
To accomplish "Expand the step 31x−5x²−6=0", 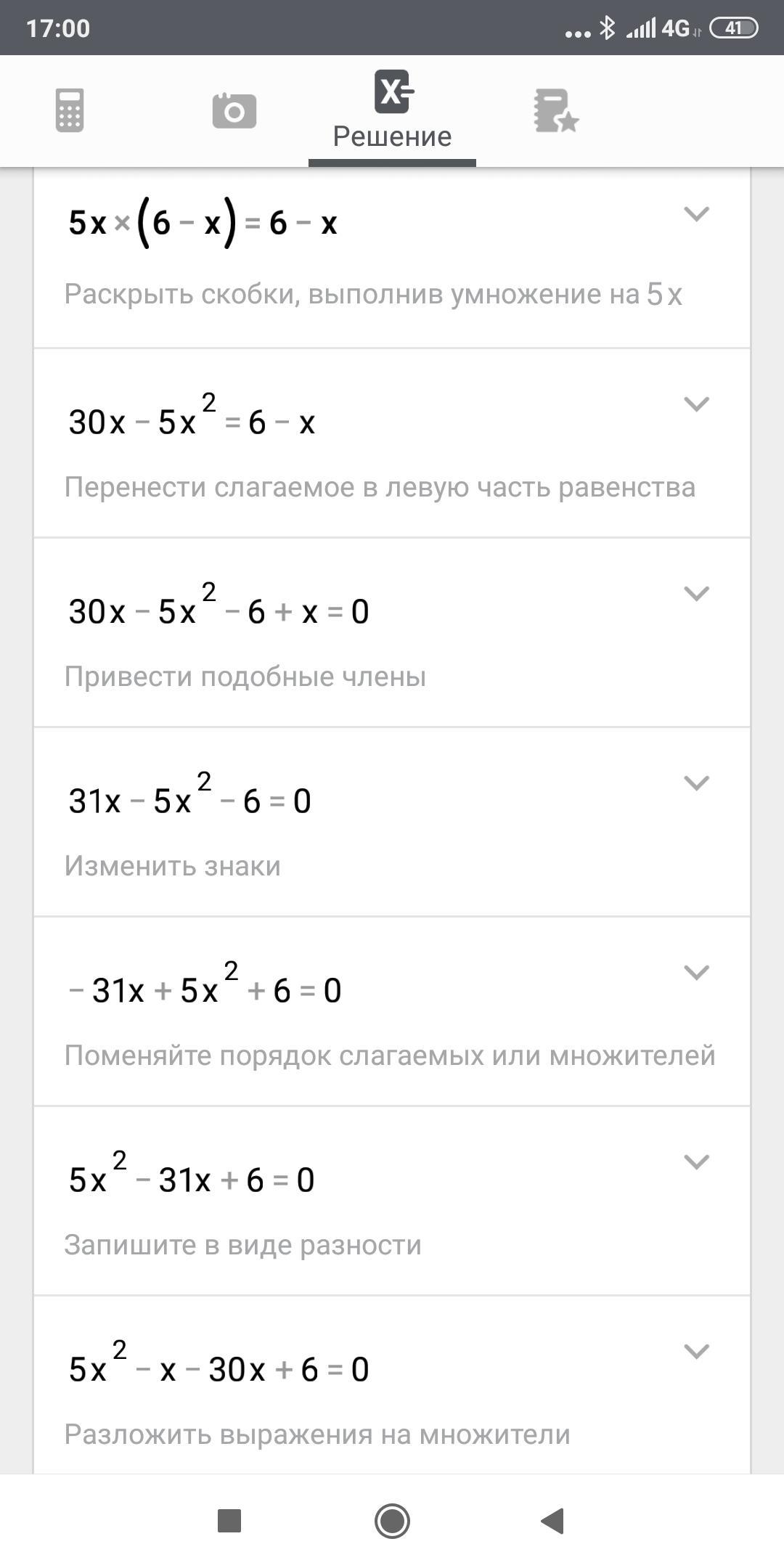I will click(696, 783).
